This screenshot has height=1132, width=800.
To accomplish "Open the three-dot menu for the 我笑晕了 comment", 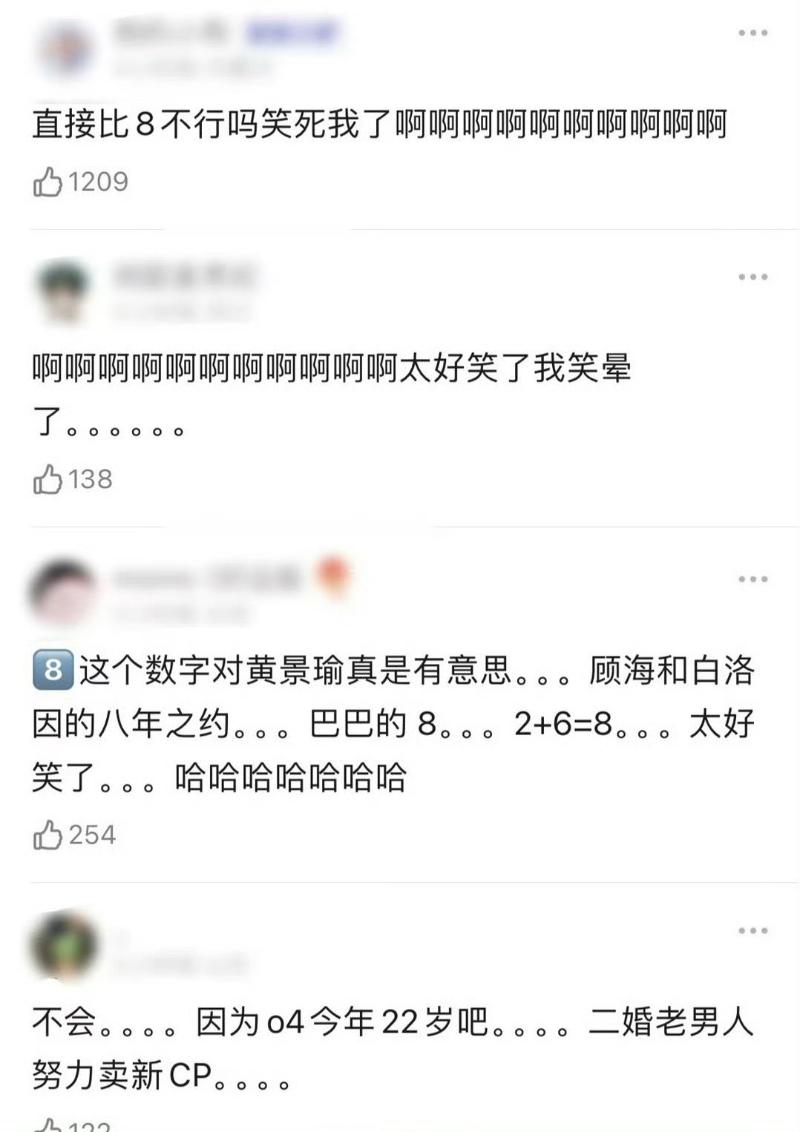I will pyautogui.click(x=753, y=277).
